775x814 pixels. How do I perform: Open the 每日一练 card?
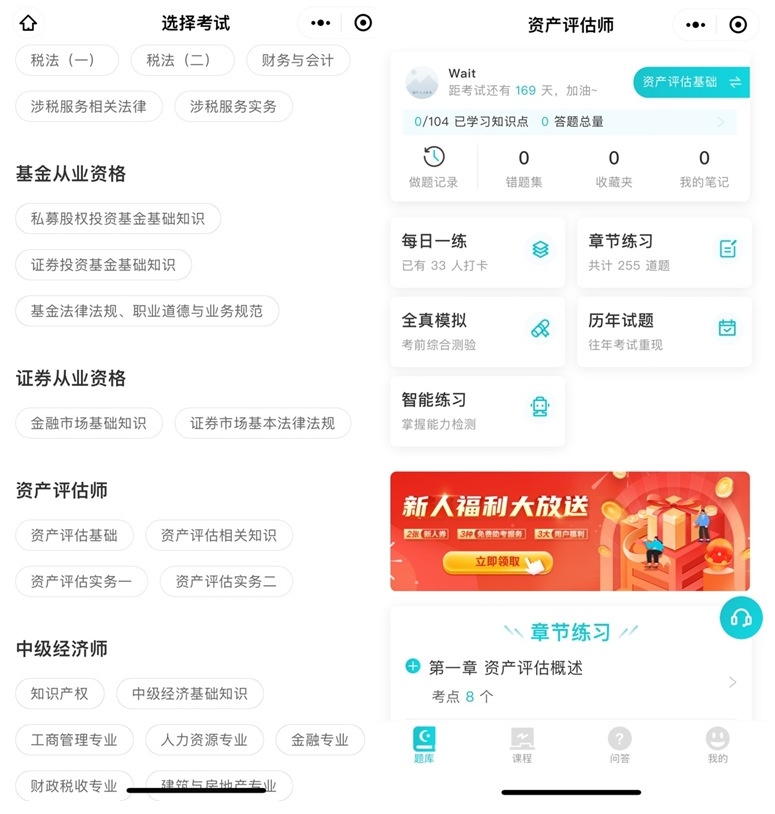pos(477,252)
